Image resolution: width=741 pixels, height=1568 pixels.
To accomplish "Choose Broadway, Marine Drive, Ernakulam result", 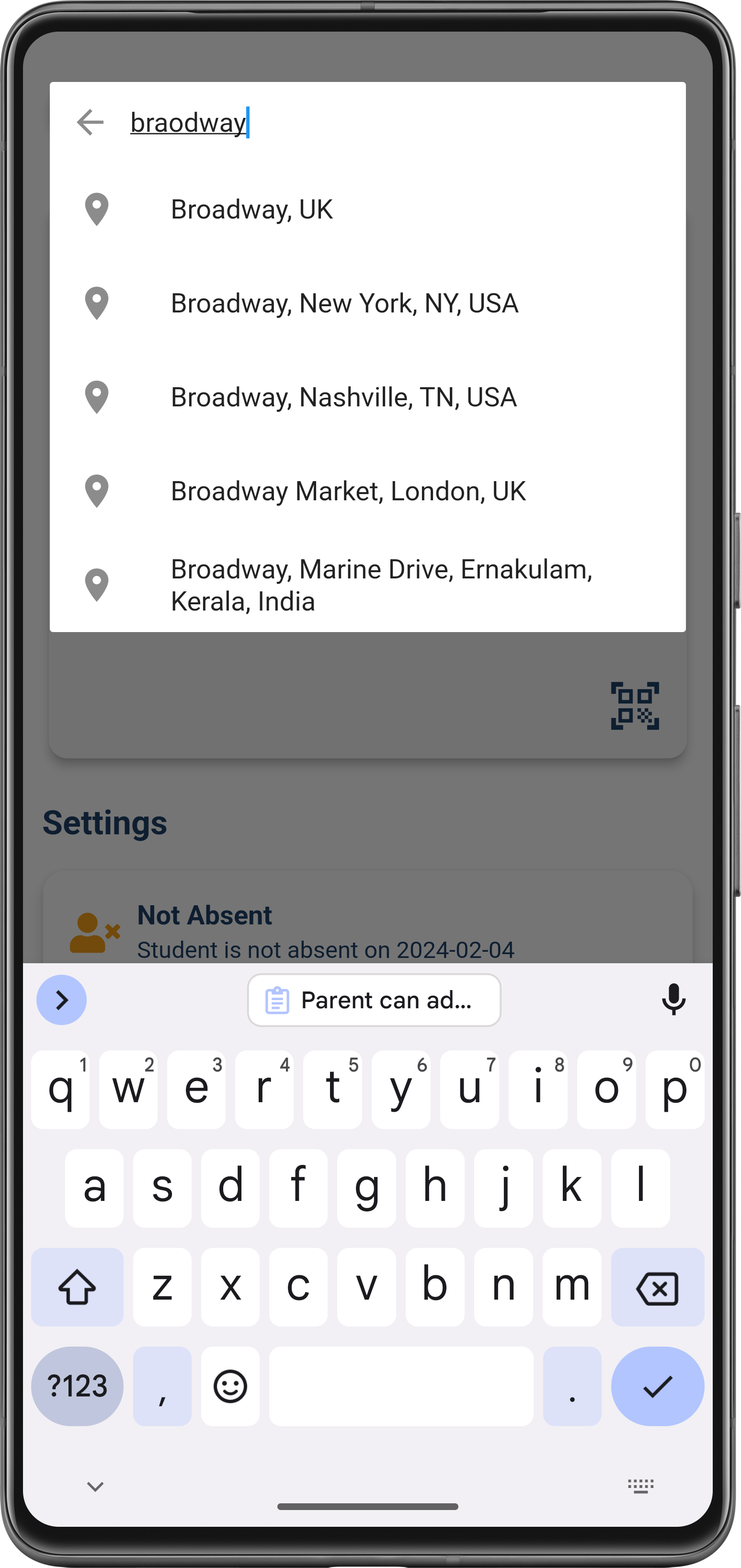I will click(x=380, y=585).
